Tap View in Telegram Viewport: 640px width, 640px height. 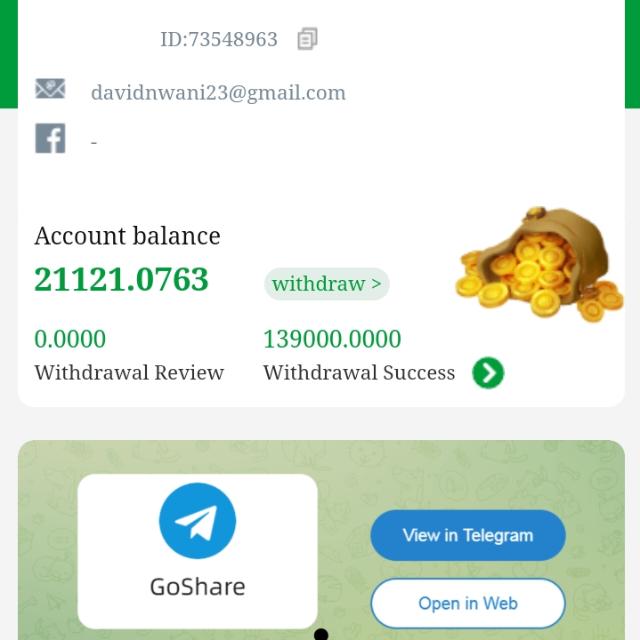click(467, 536)
